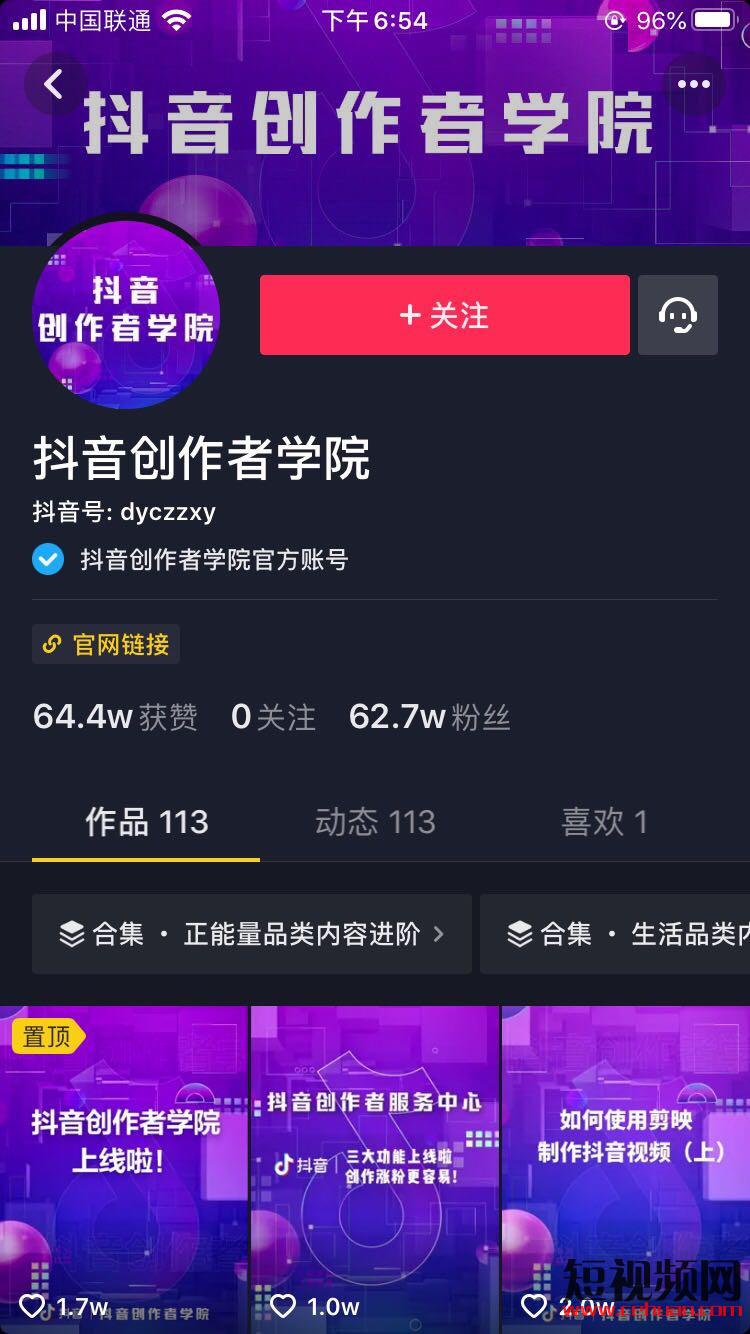Switch to the 动态 113 tab
The width and height of the screenshot is (750, 1334).
pyautogui.click(x=375, y=823)
